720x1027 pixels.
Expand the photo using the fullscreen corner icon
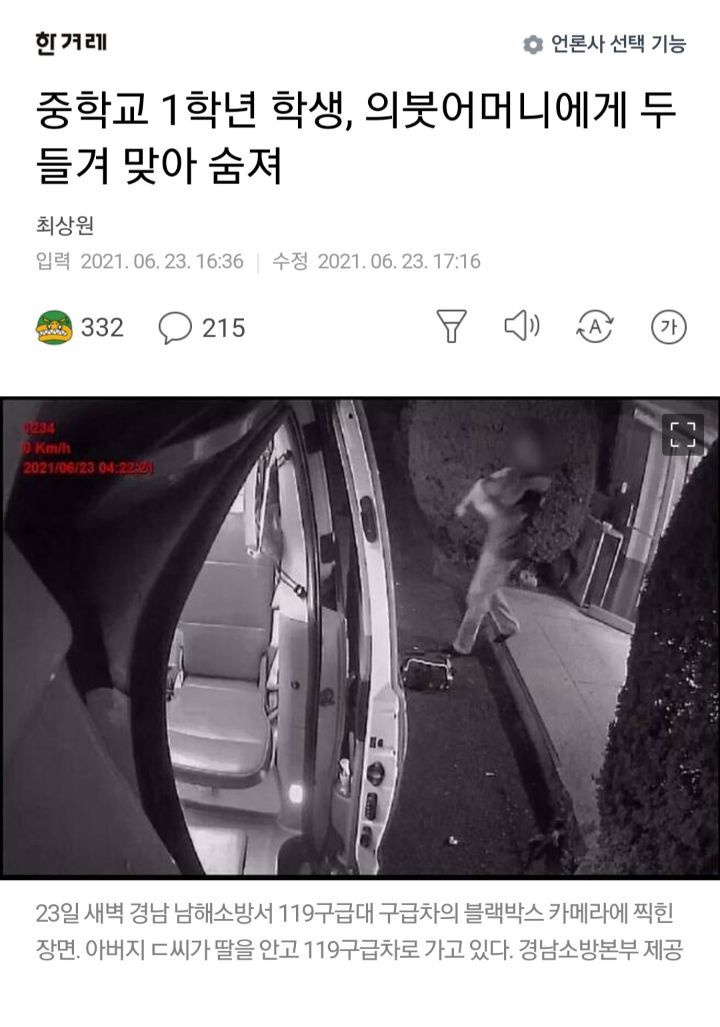(x=685, y=432)
